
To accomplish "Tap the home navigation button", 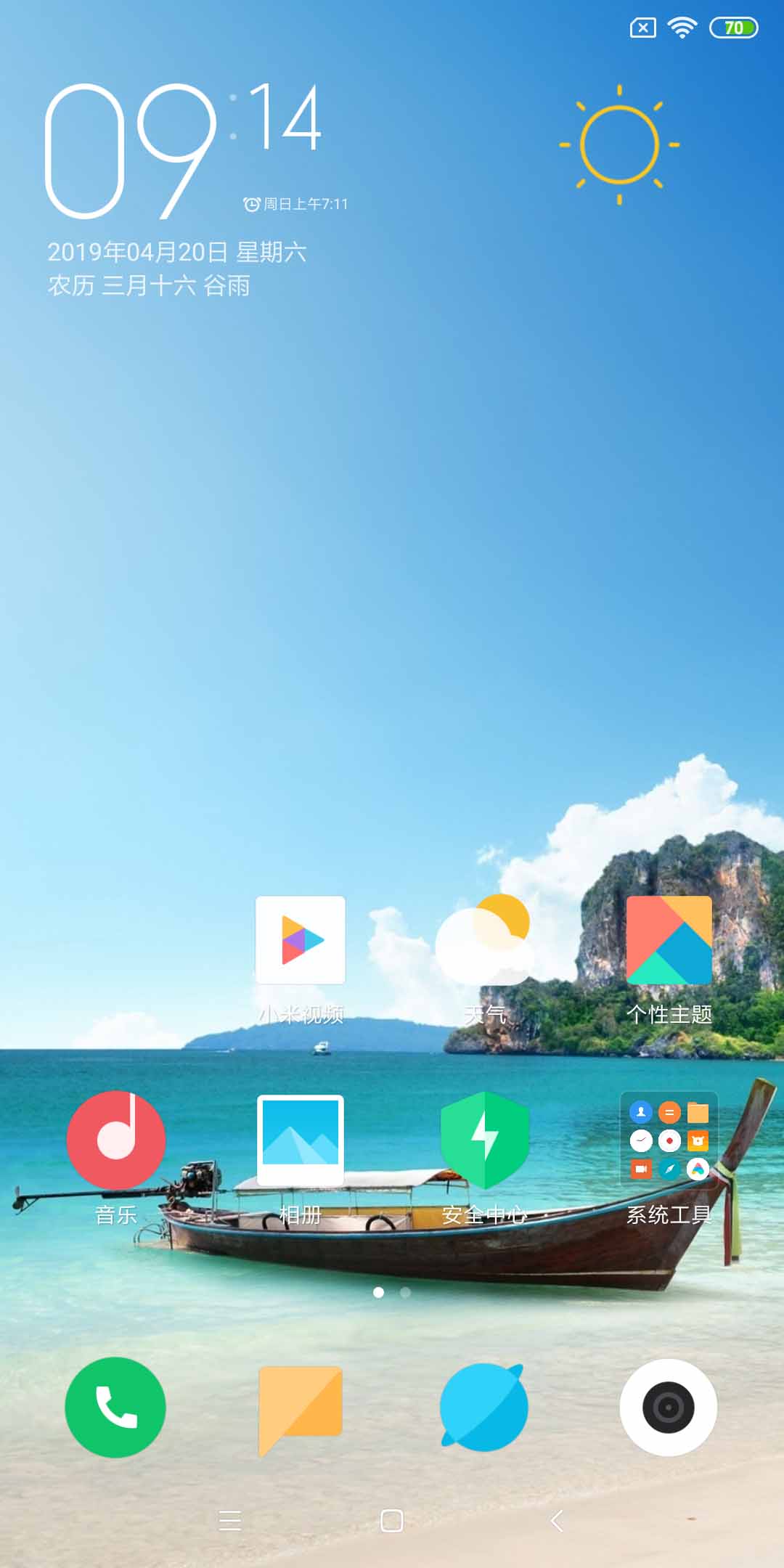I will pos(392,1520).
